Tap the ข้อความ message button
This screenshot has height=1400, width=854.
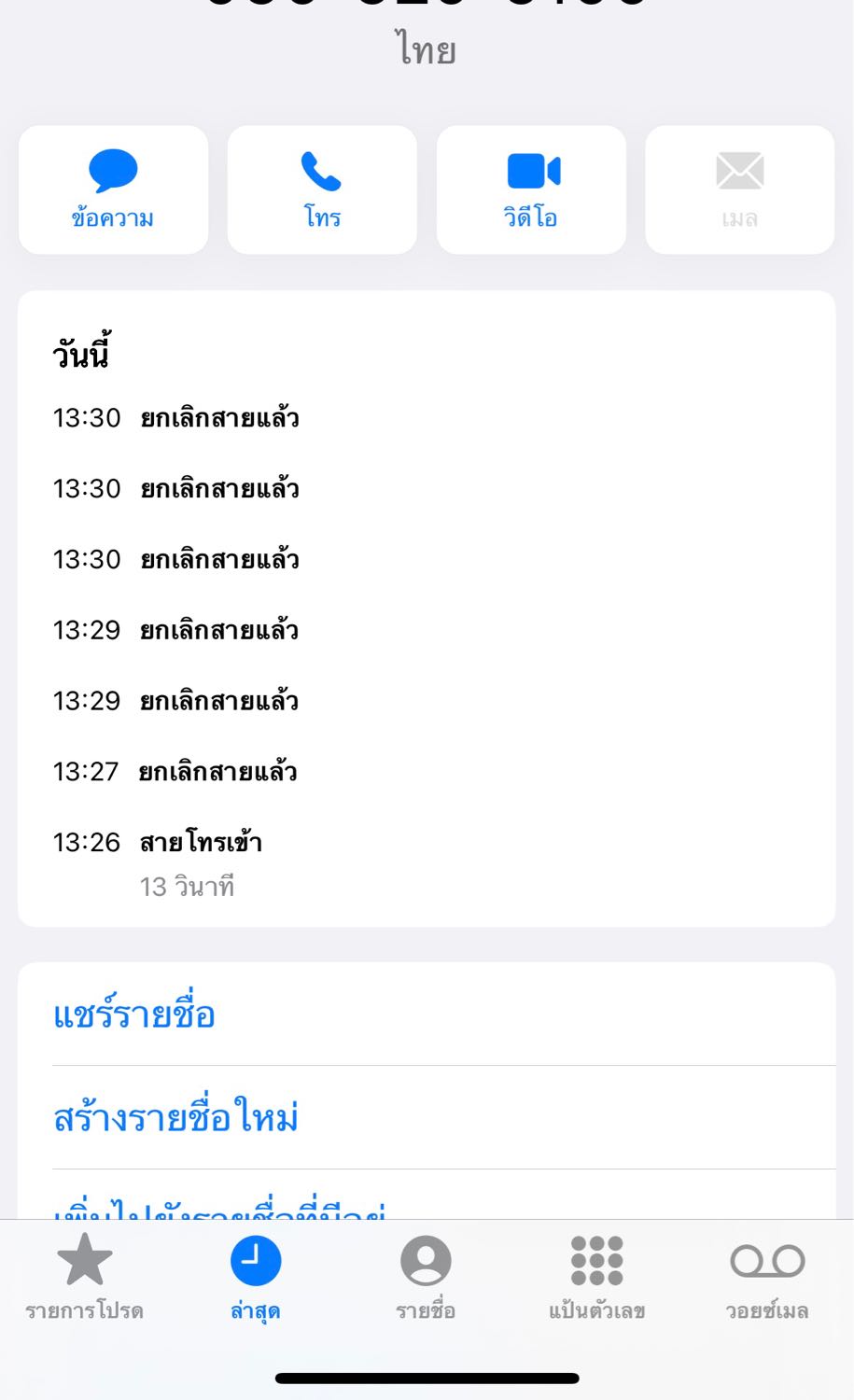pos(113,189)
